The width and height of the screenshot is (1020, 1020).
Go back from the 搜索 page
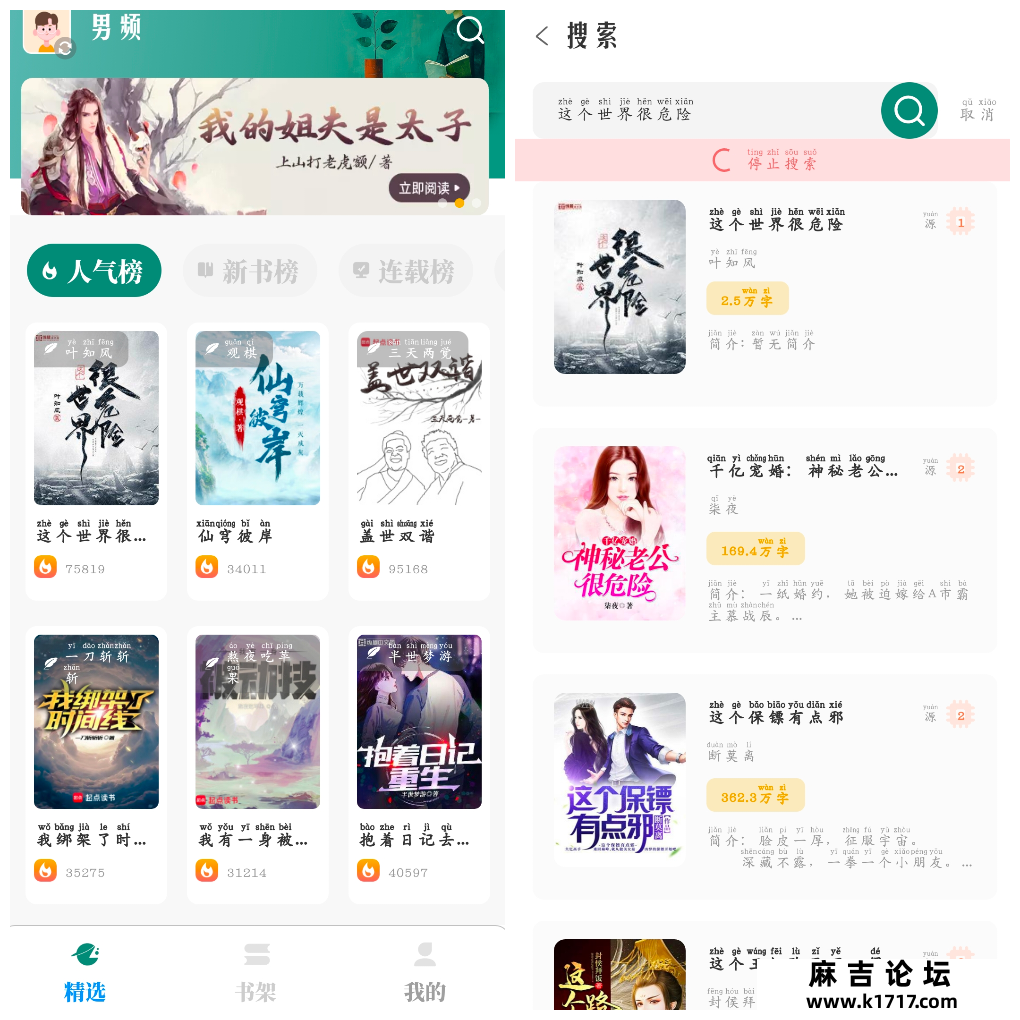(542, 37)
